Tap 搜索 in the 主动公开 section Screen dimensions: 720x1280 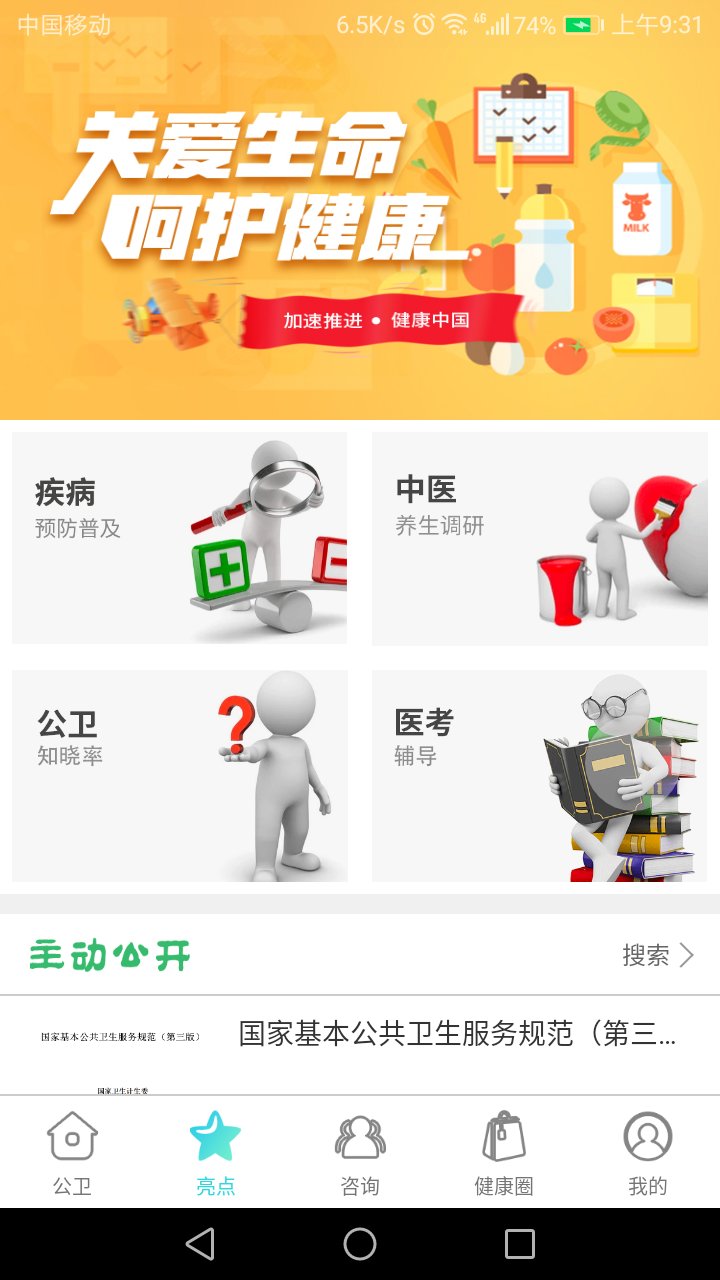657,955
